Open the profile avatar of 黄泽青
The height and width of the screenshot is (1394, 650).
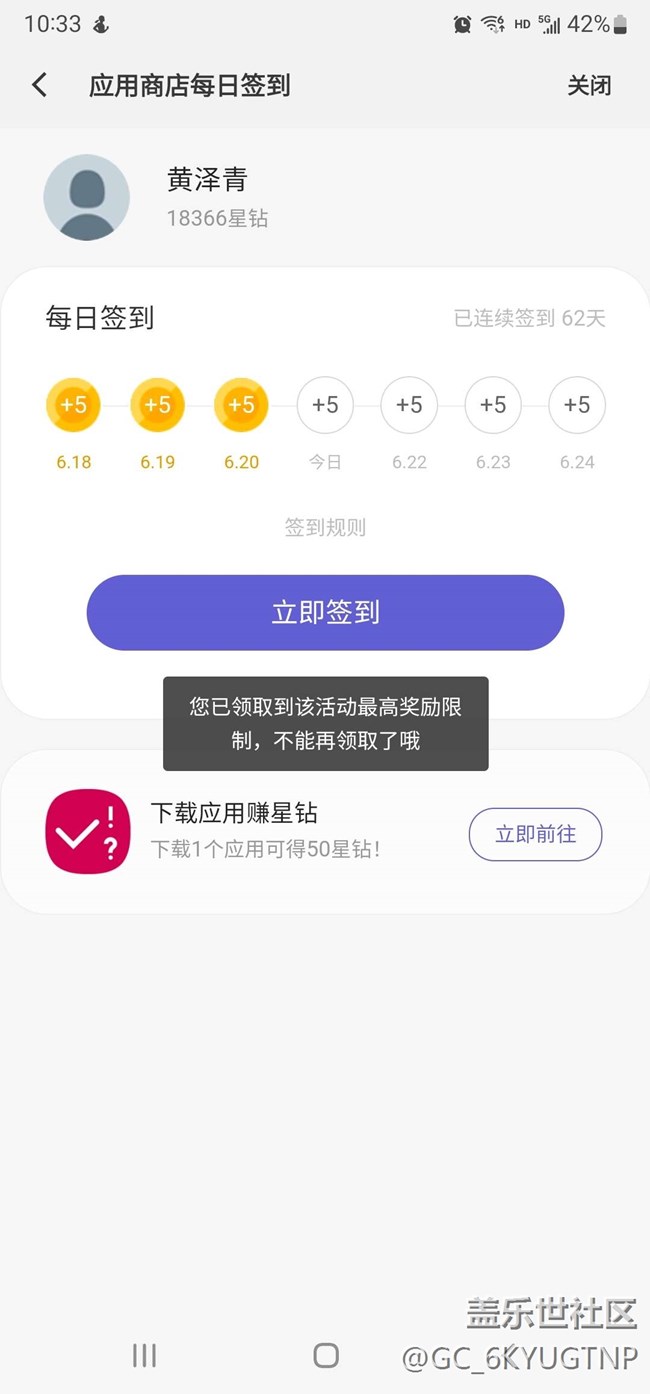(86, 197)
